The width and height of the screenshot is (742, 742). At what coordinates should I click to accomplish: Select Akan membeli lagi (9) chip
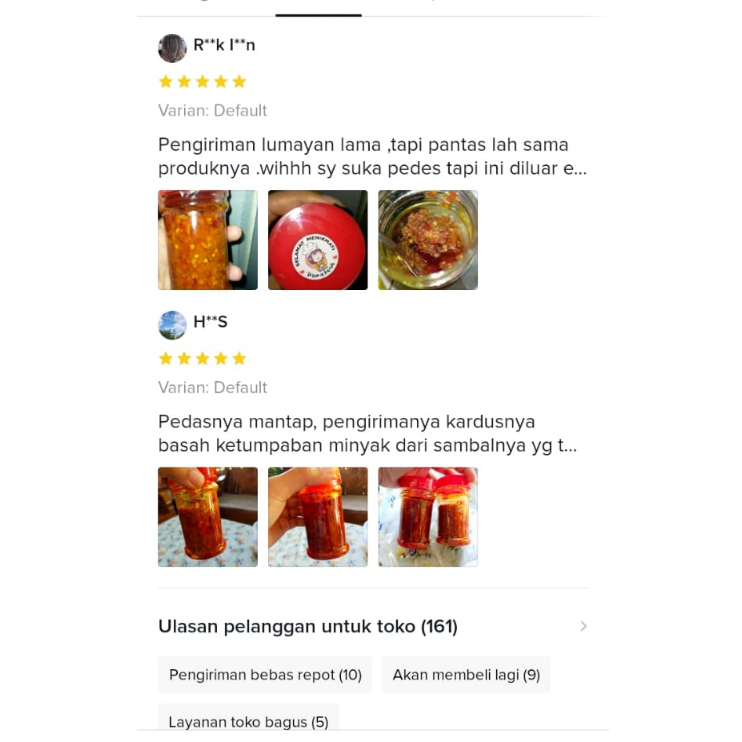click(x=466, y=675)
